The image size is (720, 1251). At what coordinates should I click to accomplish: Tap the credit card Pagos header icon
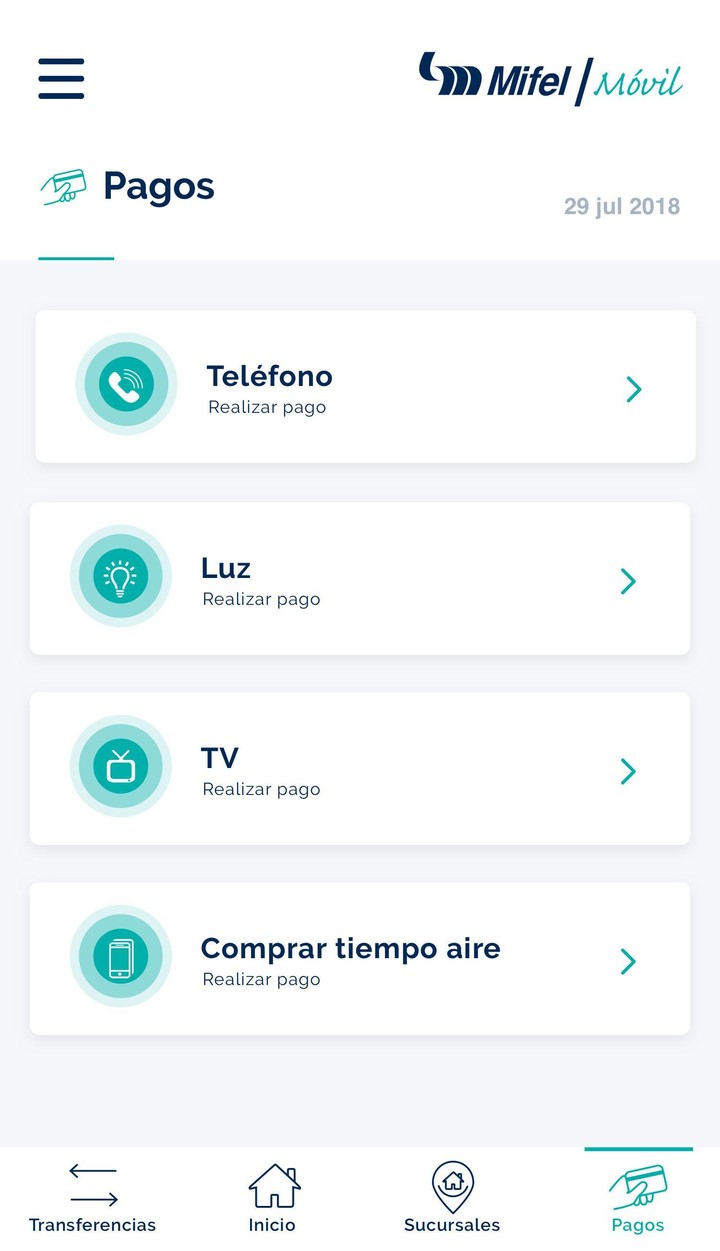(65, 186)
